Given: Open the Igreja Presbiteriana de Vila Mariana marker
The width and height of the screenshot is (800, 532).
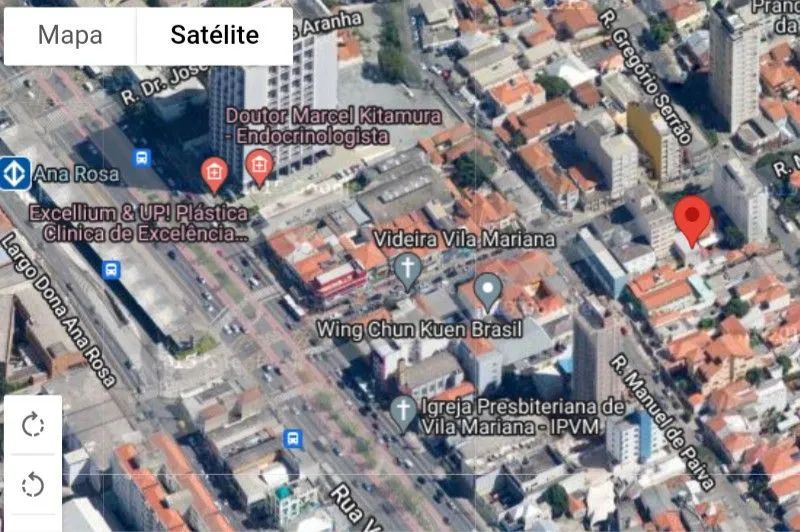Looking at the screenshot, I should (403, 411).
